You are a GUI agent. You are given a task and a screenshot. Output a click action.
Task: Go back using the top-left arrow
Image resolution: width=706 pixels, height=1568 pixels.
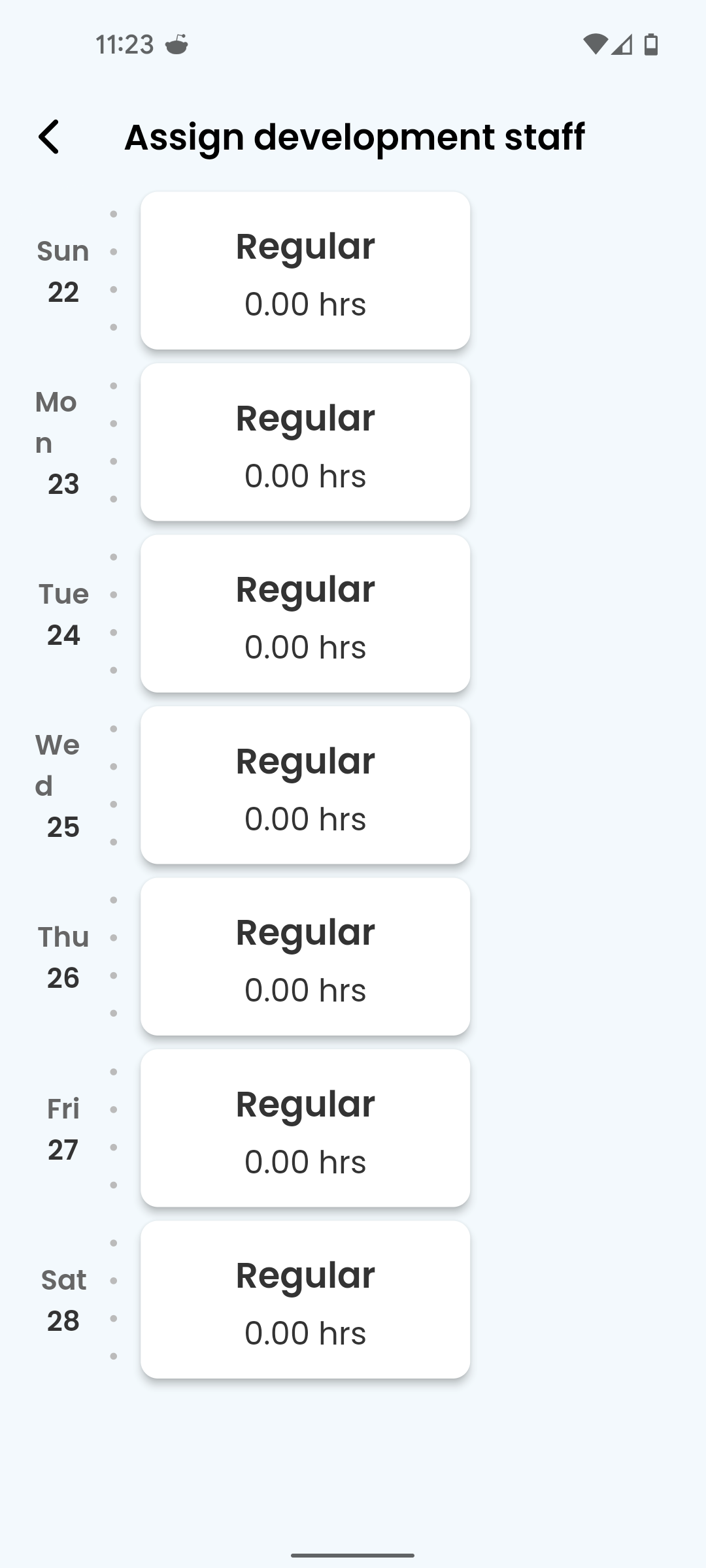pos(49,137)
